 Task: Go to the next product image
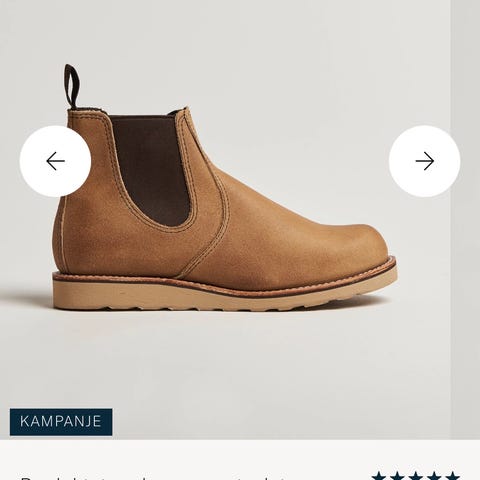click(x=425, y=161)
